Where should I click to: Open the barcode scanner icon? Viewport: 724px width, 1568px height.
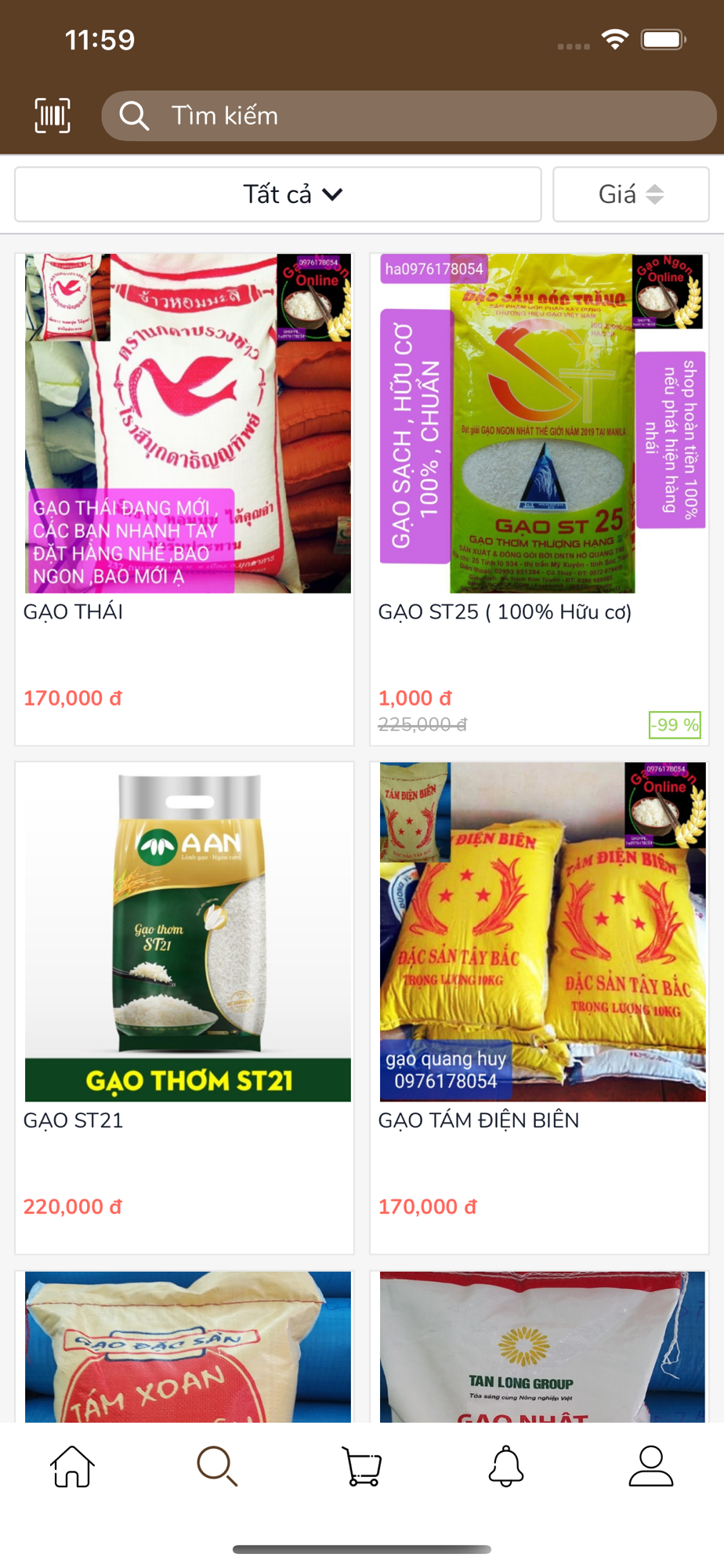(52, 116)
